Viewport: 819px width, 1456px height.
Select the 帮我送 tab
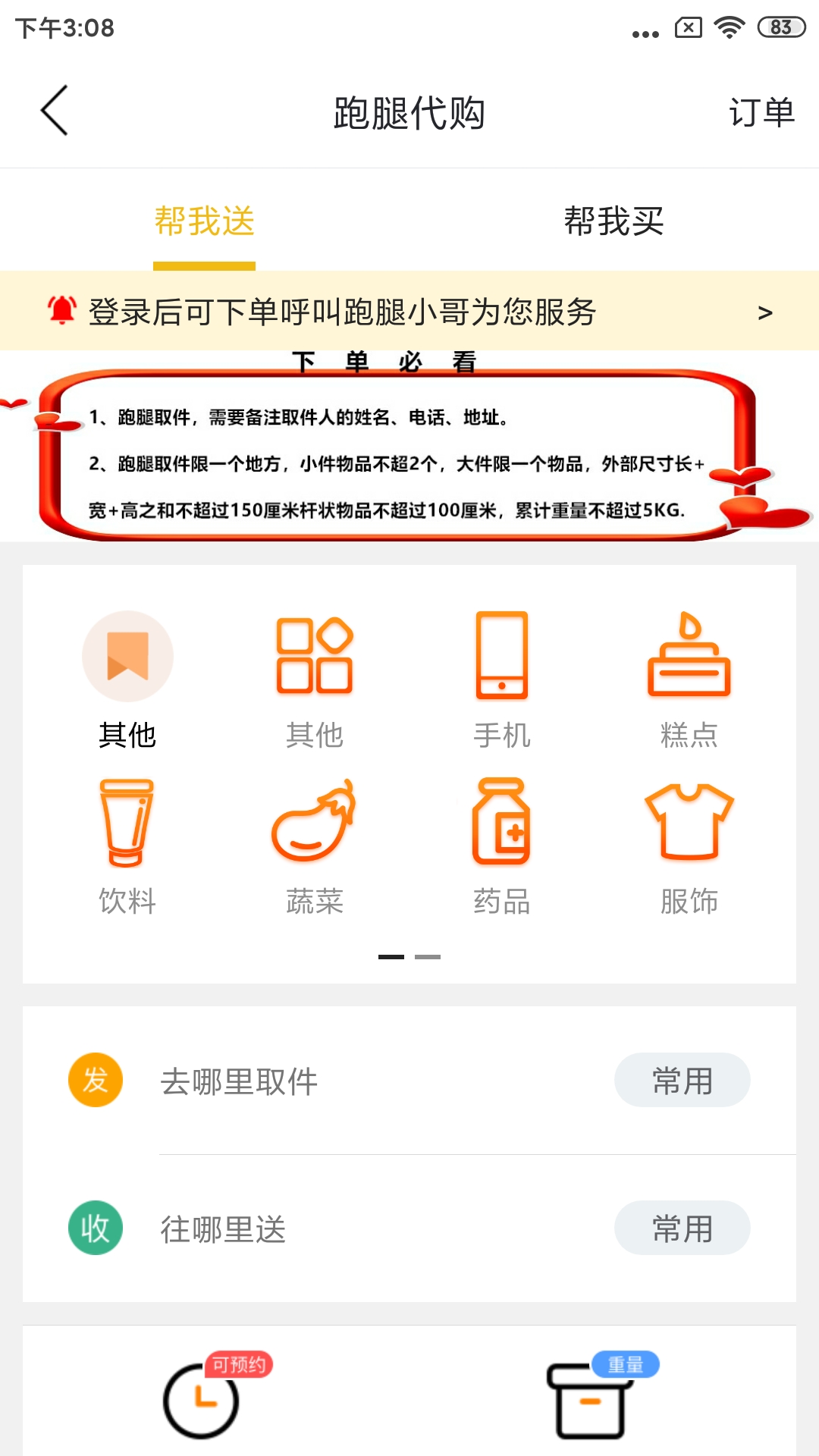204,221
